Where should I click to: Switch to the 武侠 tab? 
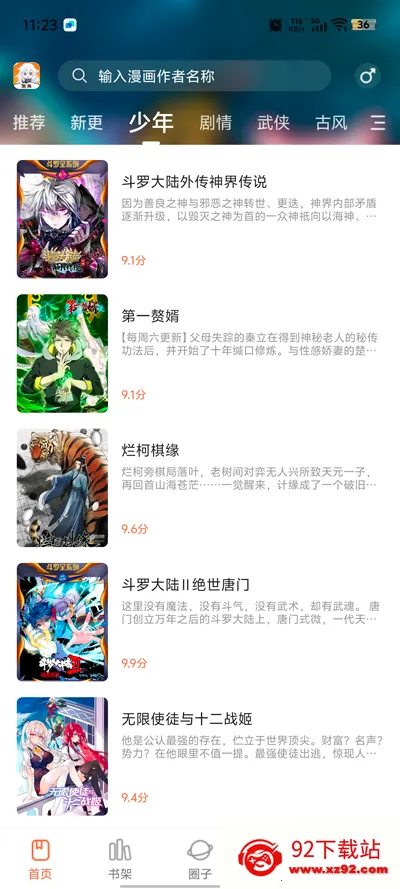pos(274,122)
